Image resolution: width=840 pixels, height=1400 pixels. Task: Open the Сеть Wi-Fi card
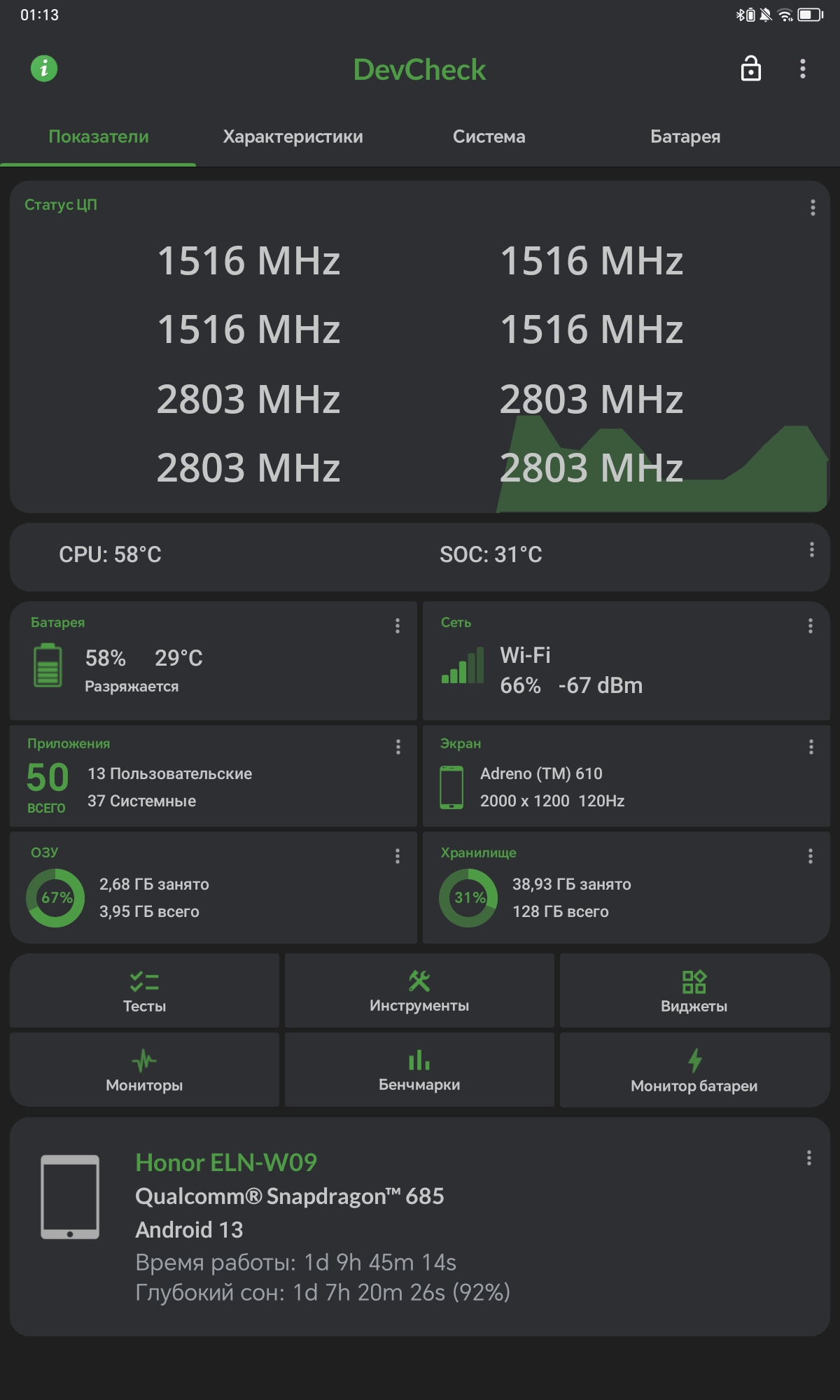pyautogui.click(x=626, y=661)
